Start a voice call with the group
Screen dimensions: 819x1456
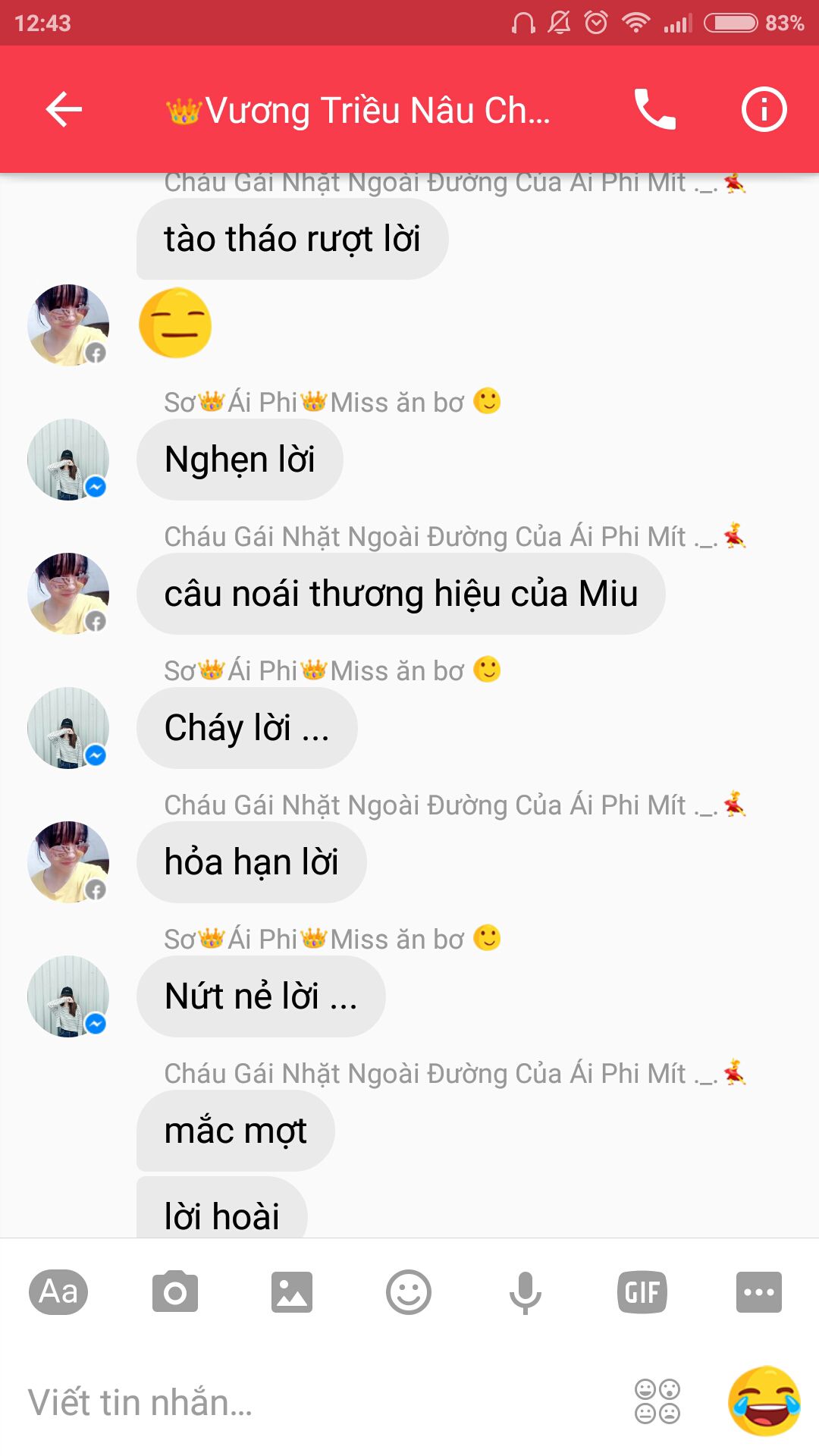tap(654, 109)
